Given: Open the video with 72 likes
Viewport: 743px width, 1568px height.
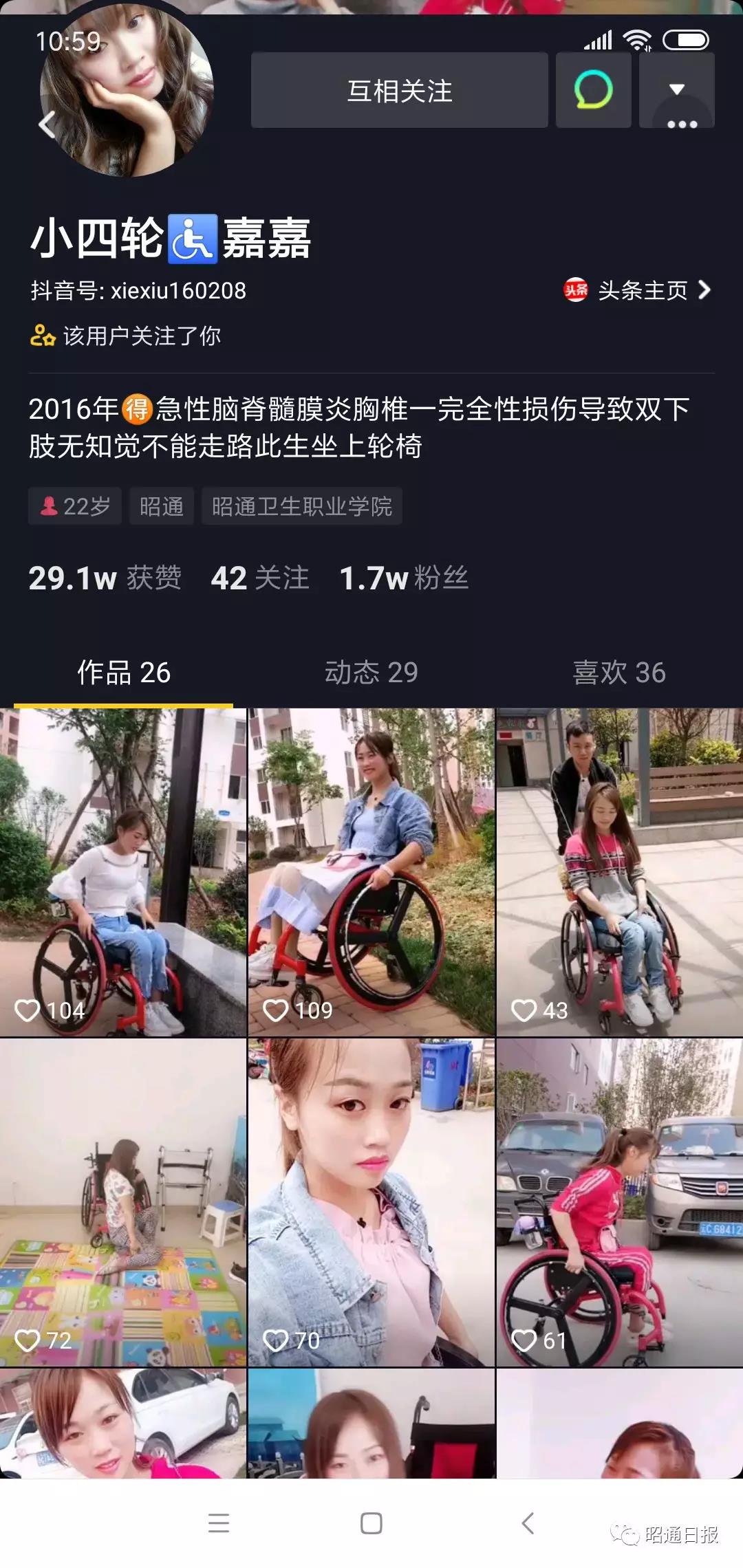Looking at the screenshot, I should pos(123,1201).
